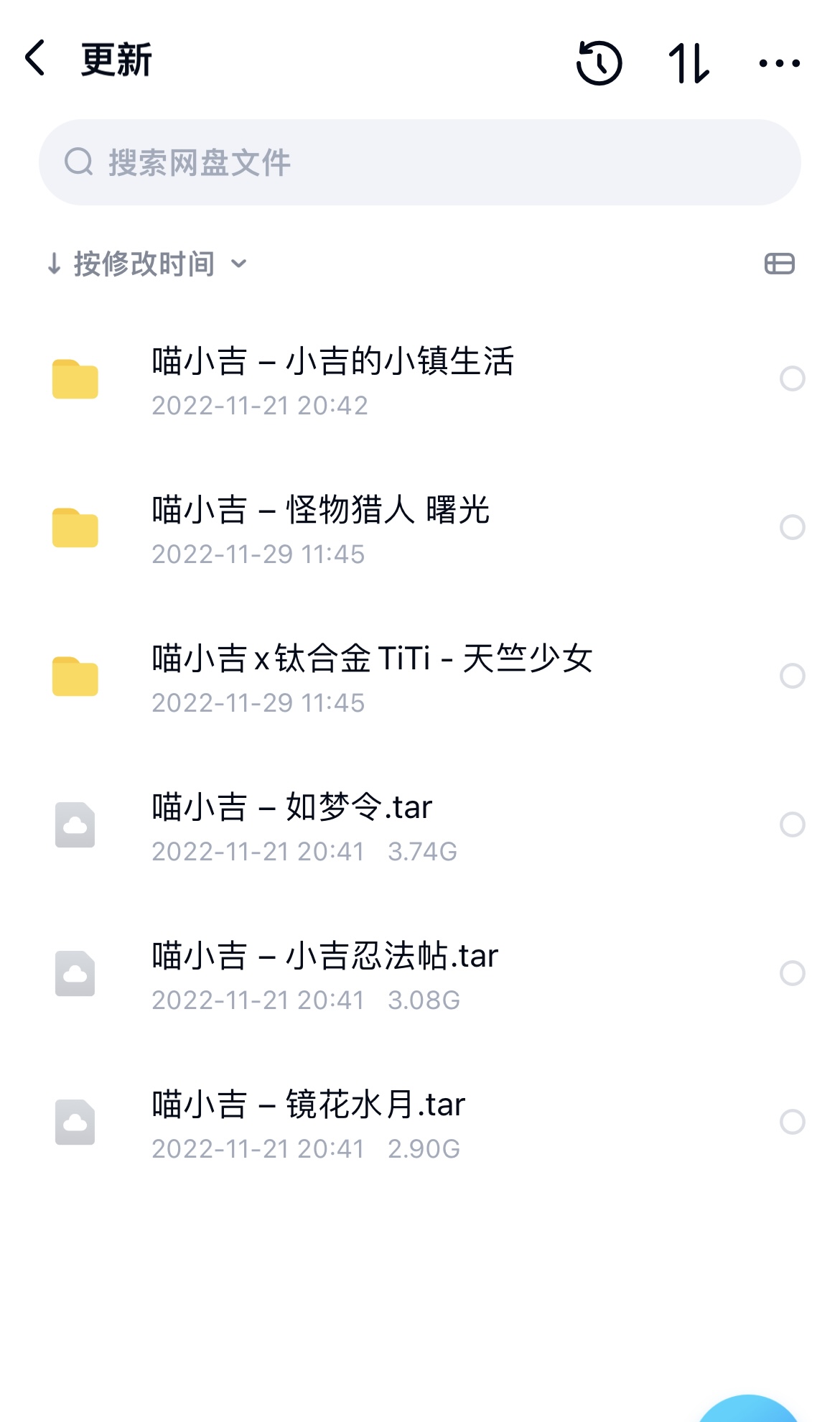Select the 小吉忍法帖.tar file circle
This screenshot has width=840, height=1422.
pyautogui.click(x=793, y=973)
